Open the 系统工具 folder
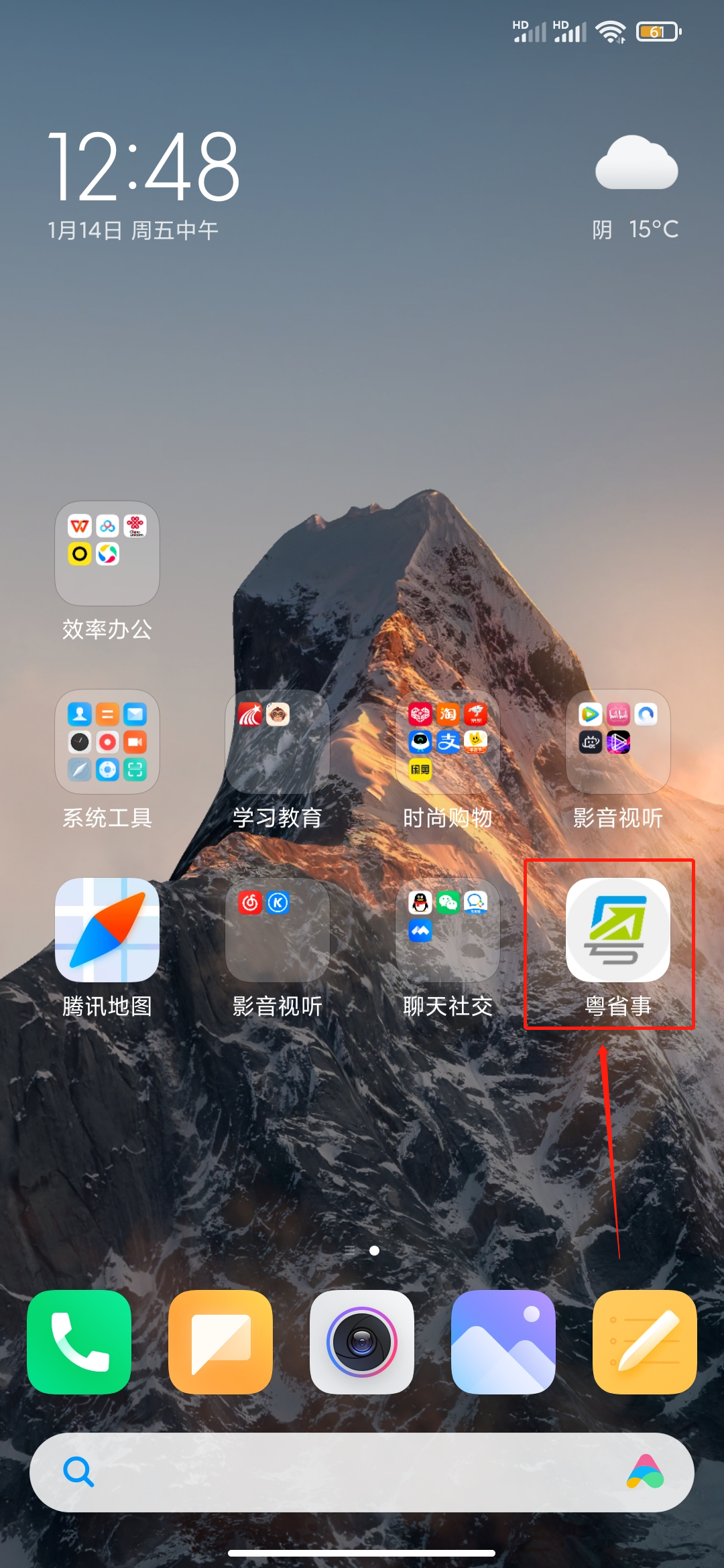The width and height of the screenshot is (724, 1568). point(107,742)
